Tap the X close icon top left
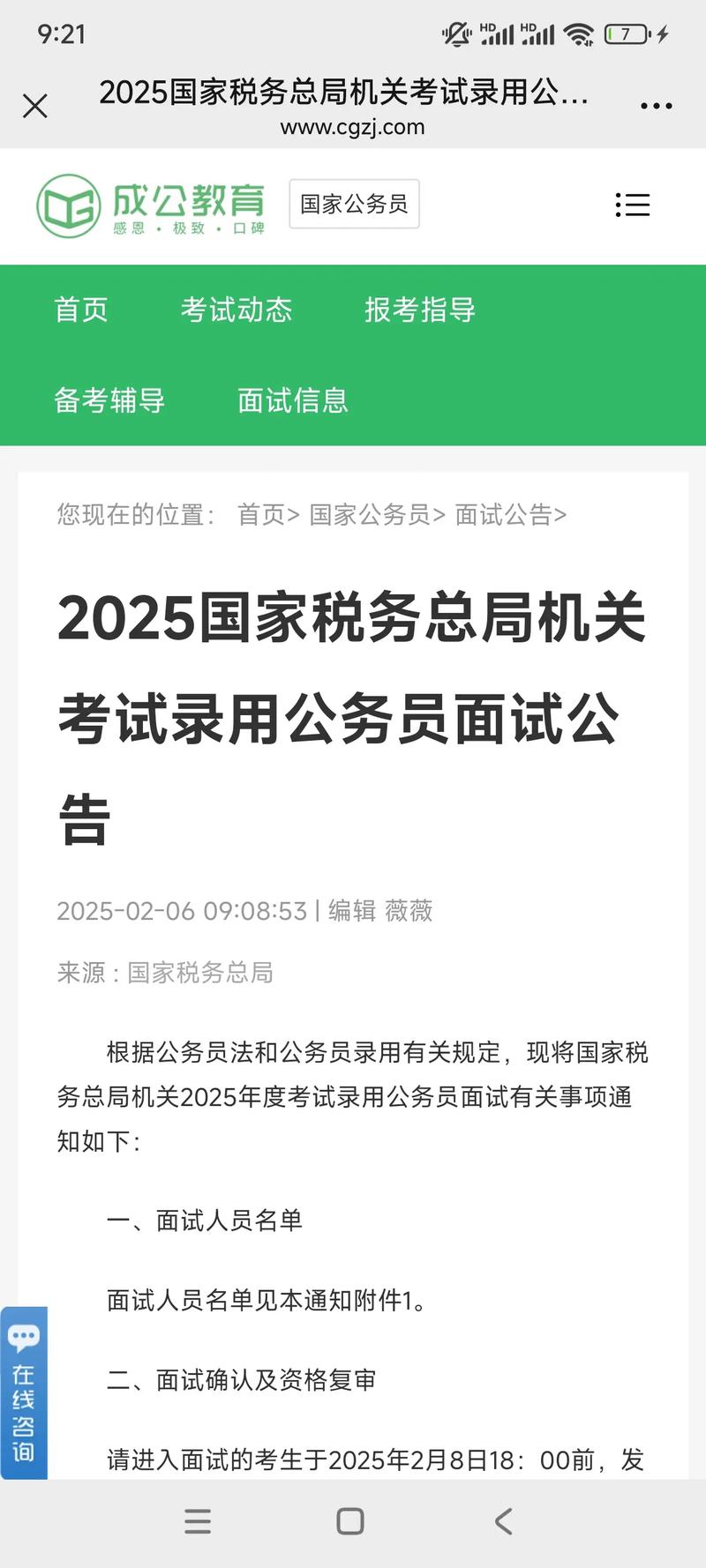This screenshot has width=706, height=1568. coord(35,106)
